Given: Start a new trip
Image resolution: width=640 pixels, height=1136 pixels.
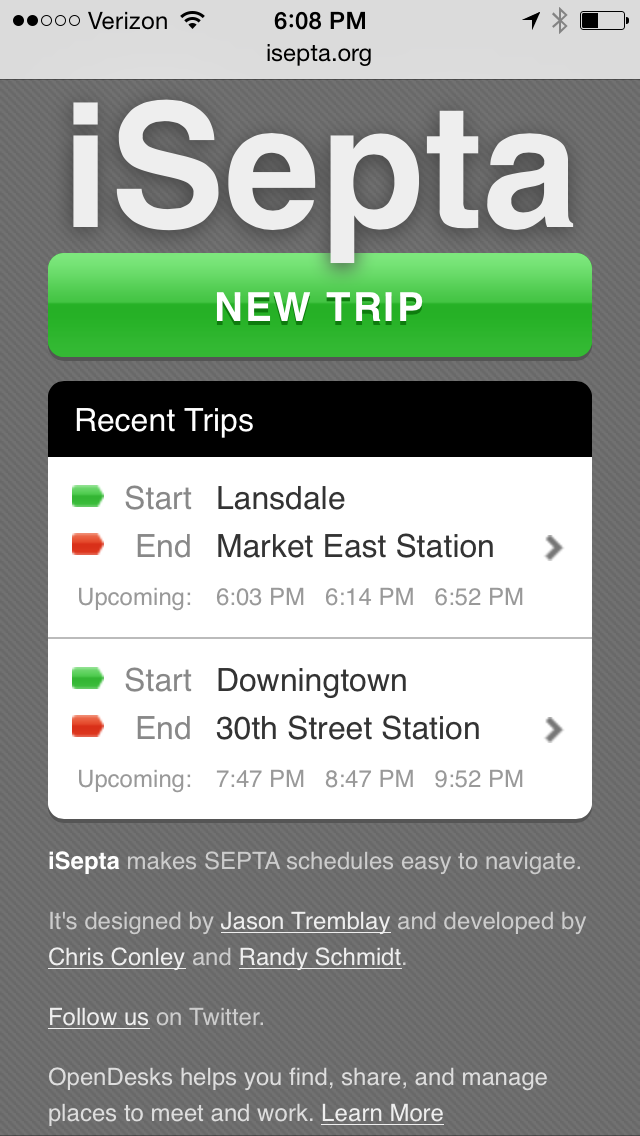Looking at the screenshot, I should (x=320, y=305).
